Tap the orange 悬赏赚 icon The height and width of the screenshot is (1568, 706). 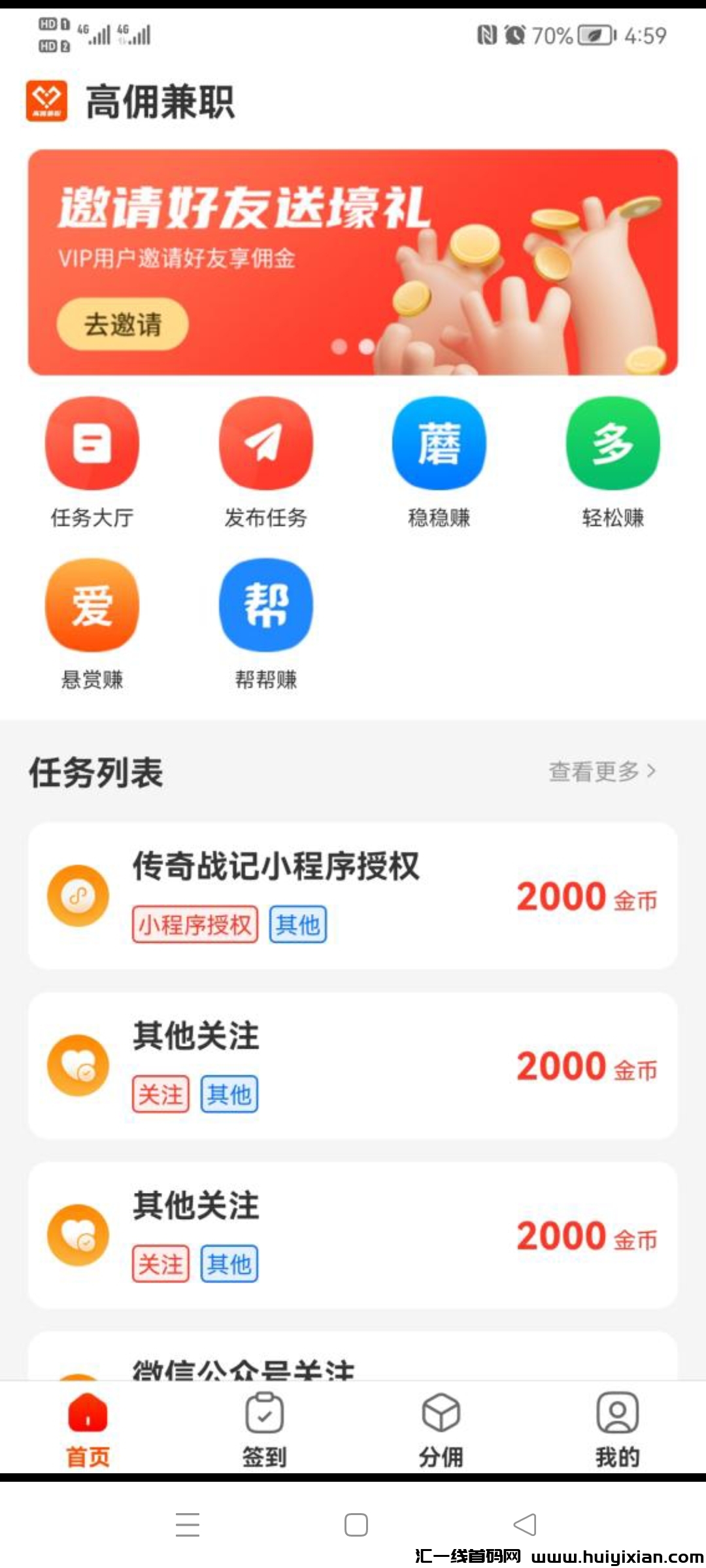click(x=90, y=606)
